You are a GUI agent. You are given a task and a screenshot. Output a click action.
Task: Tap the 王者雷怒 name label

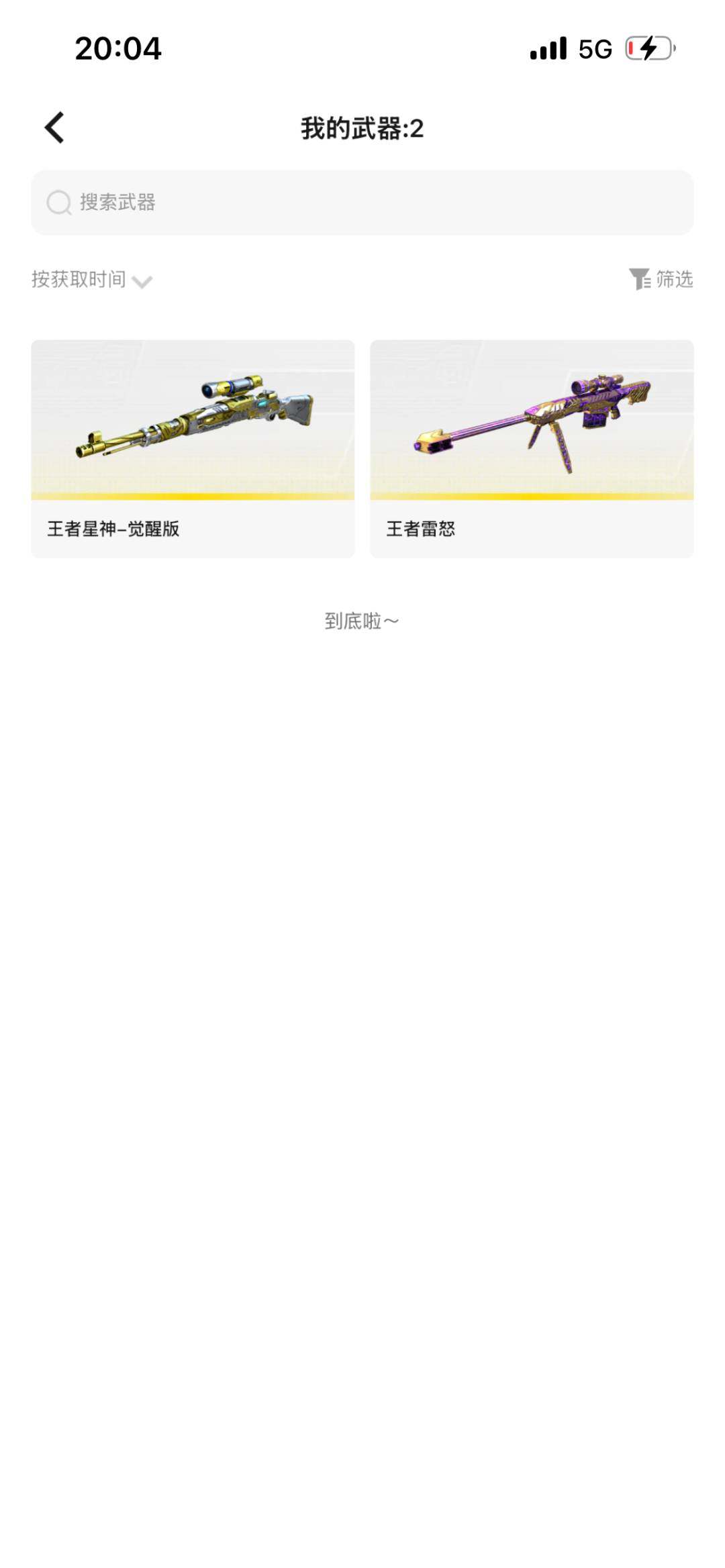[422, 529]
